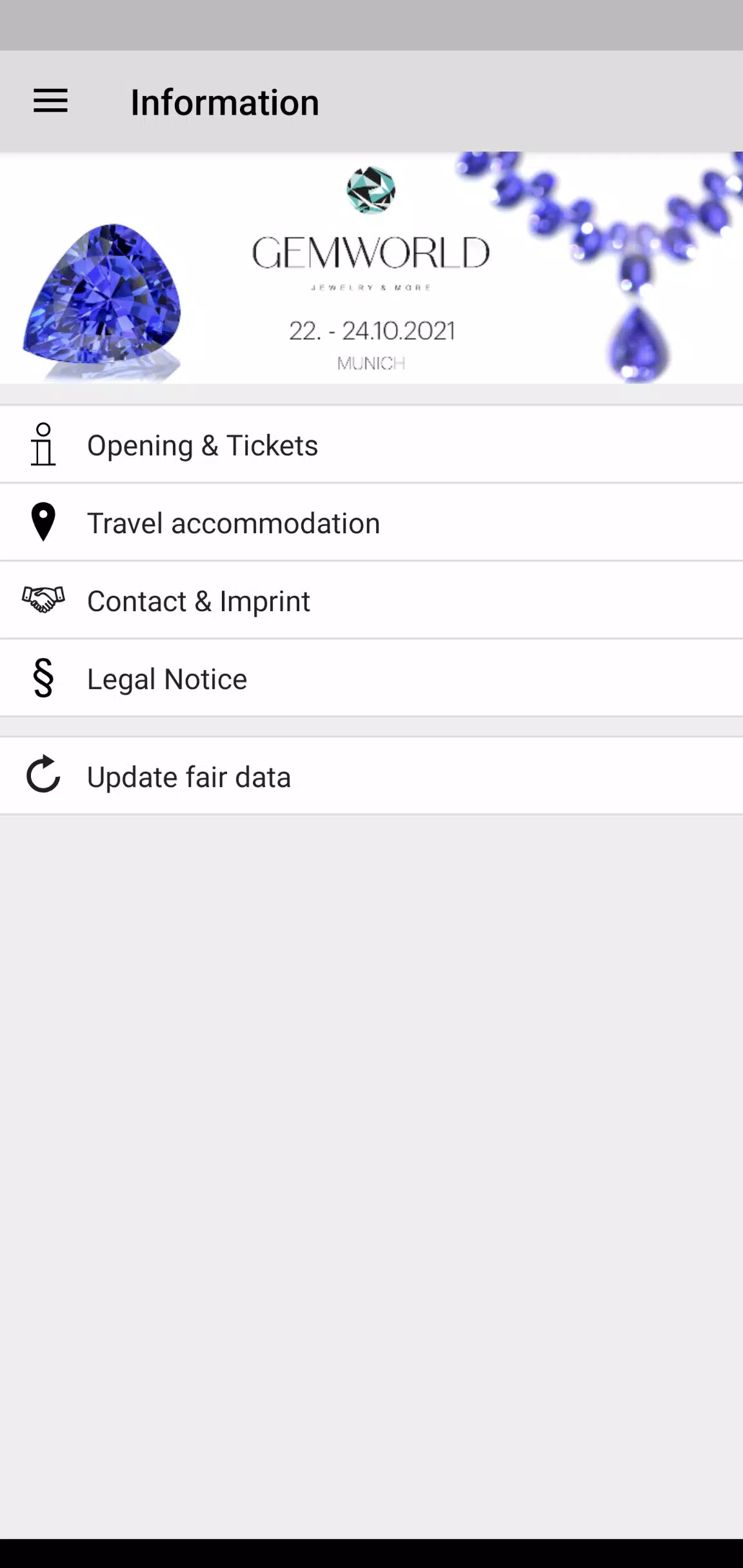743x1568 pixels.
Task: View Travel accommodation info
Action: pos(371,523)
